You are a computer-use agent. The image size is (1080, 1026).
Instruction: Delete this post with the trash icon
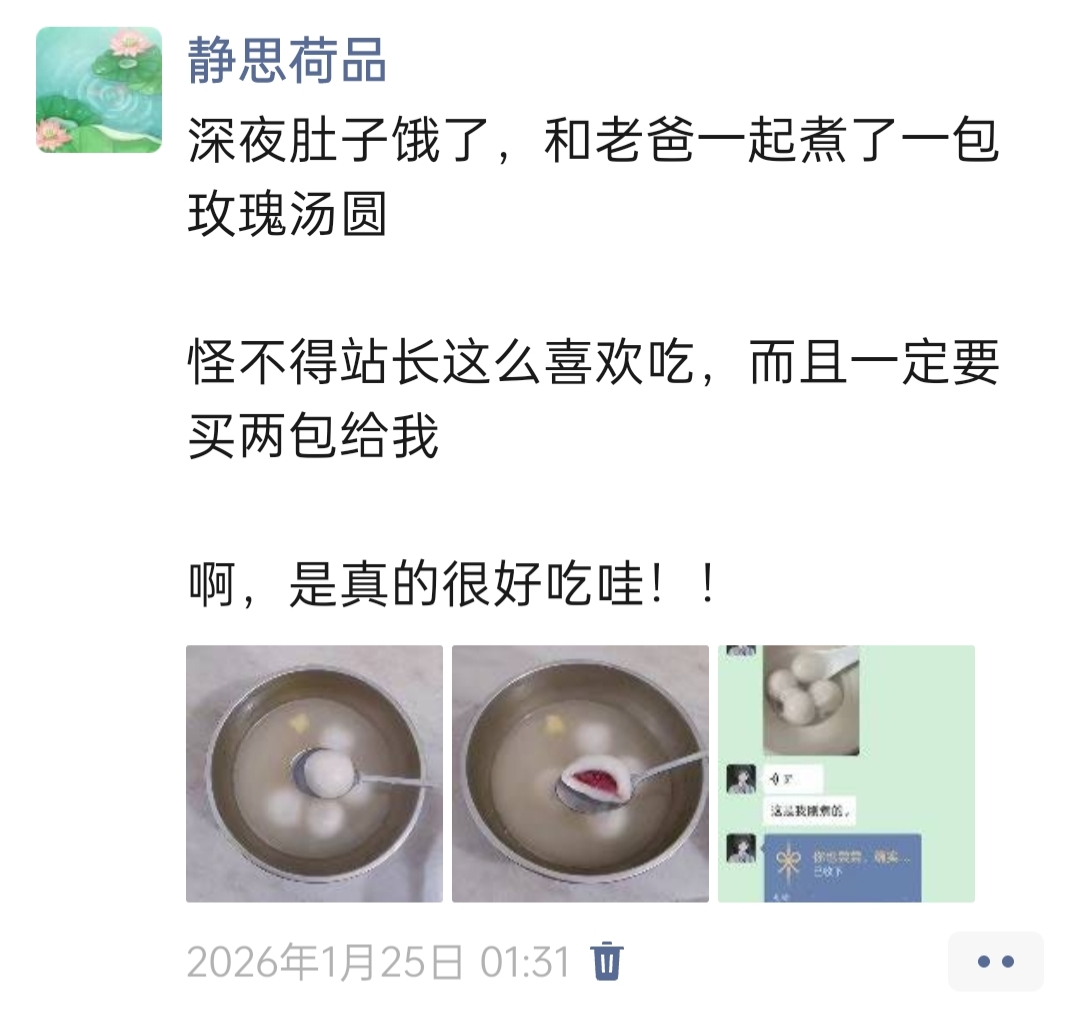click(x=608, y=962)
